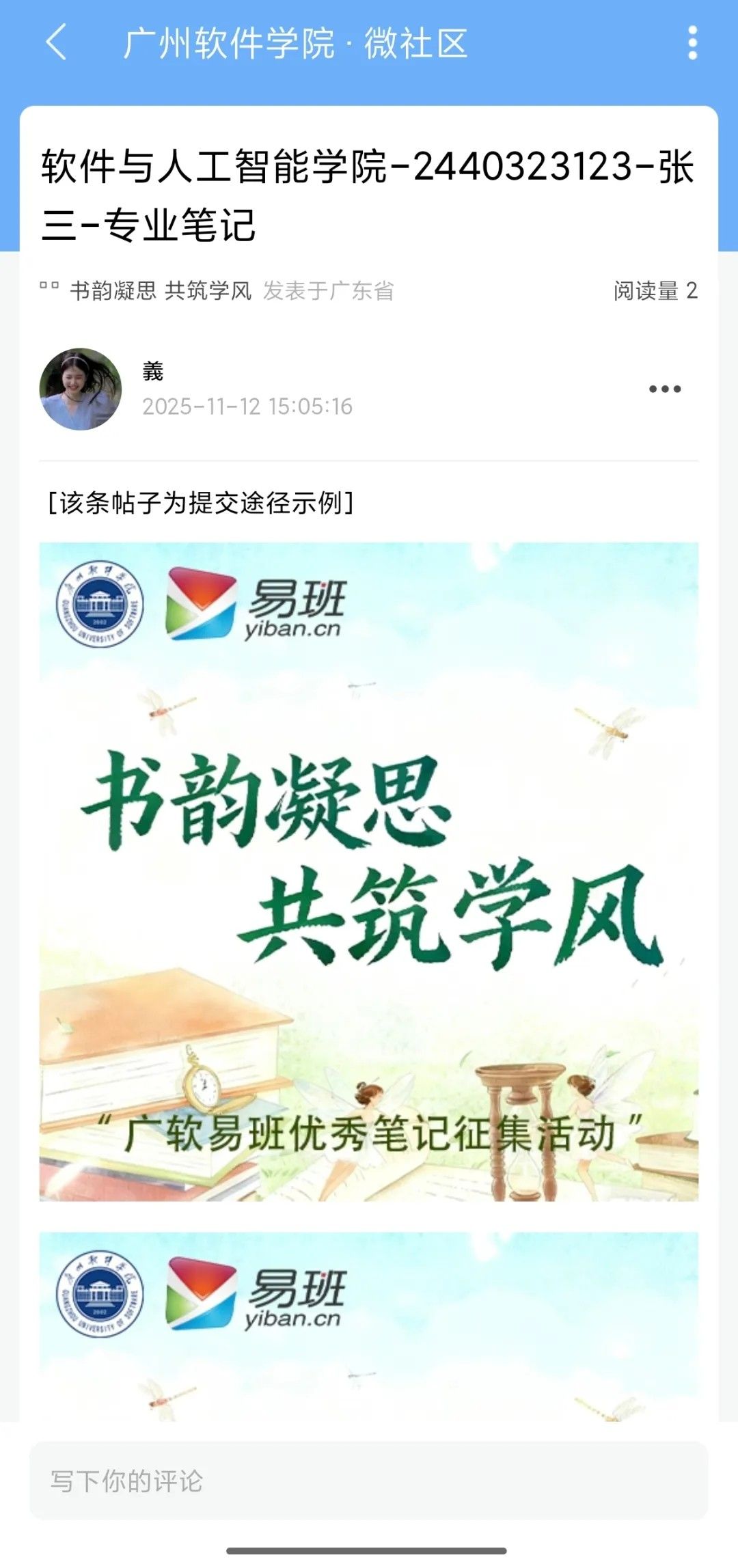Open the three-dot overflow menu in the header
The image size is (738, 1568).
coord(692,43)
